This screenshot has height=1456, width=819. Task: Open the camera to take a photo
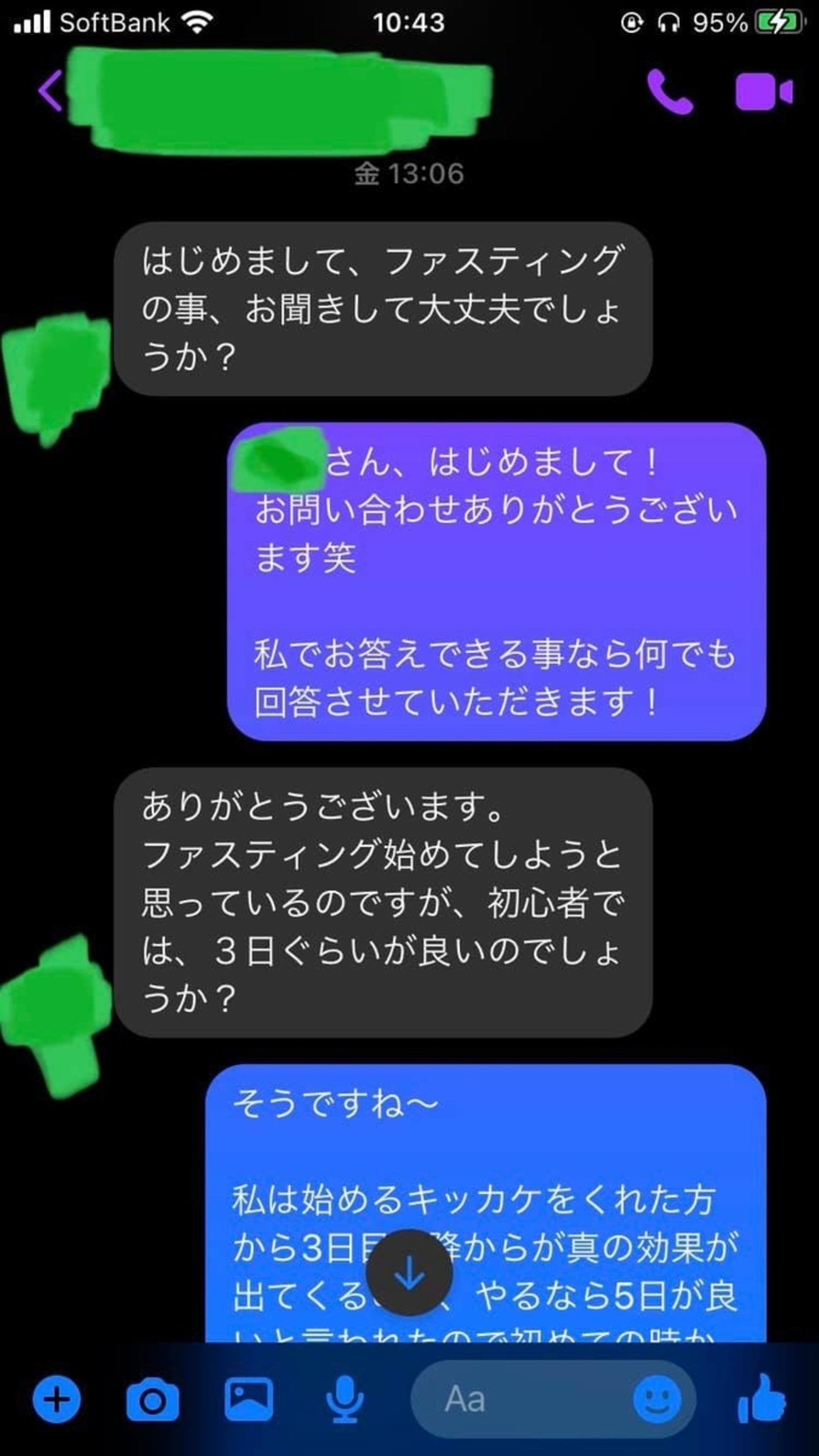point(152,1400)
